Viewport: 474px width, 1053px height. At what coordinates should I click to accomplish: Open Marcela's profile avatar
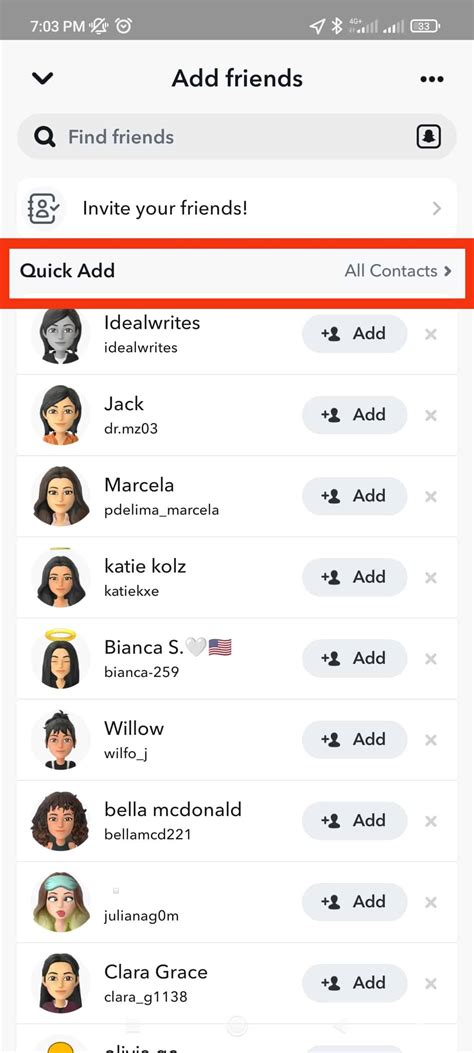click(x=60, y=496)
